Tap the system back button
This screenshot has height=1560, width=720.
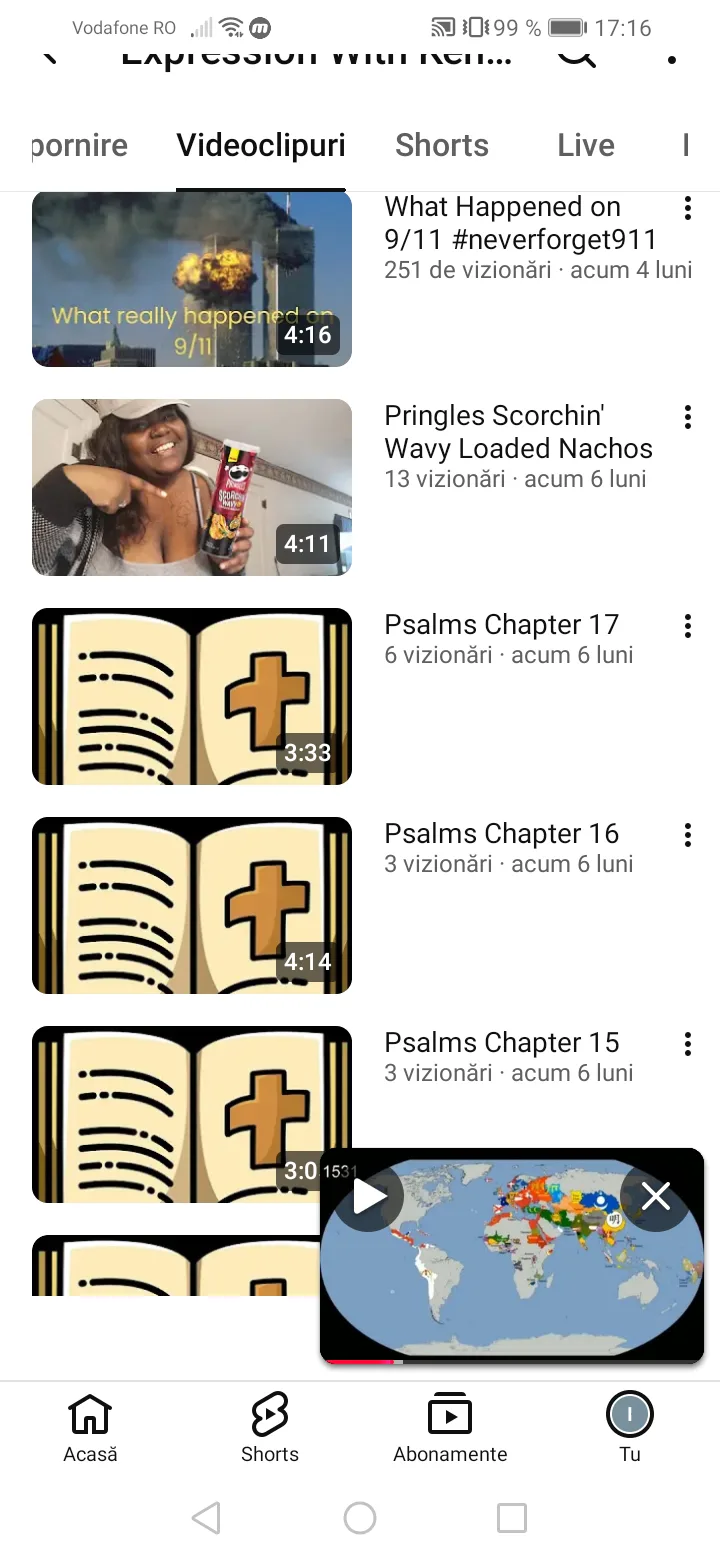pyautogui.click(x=206, y=1518)
